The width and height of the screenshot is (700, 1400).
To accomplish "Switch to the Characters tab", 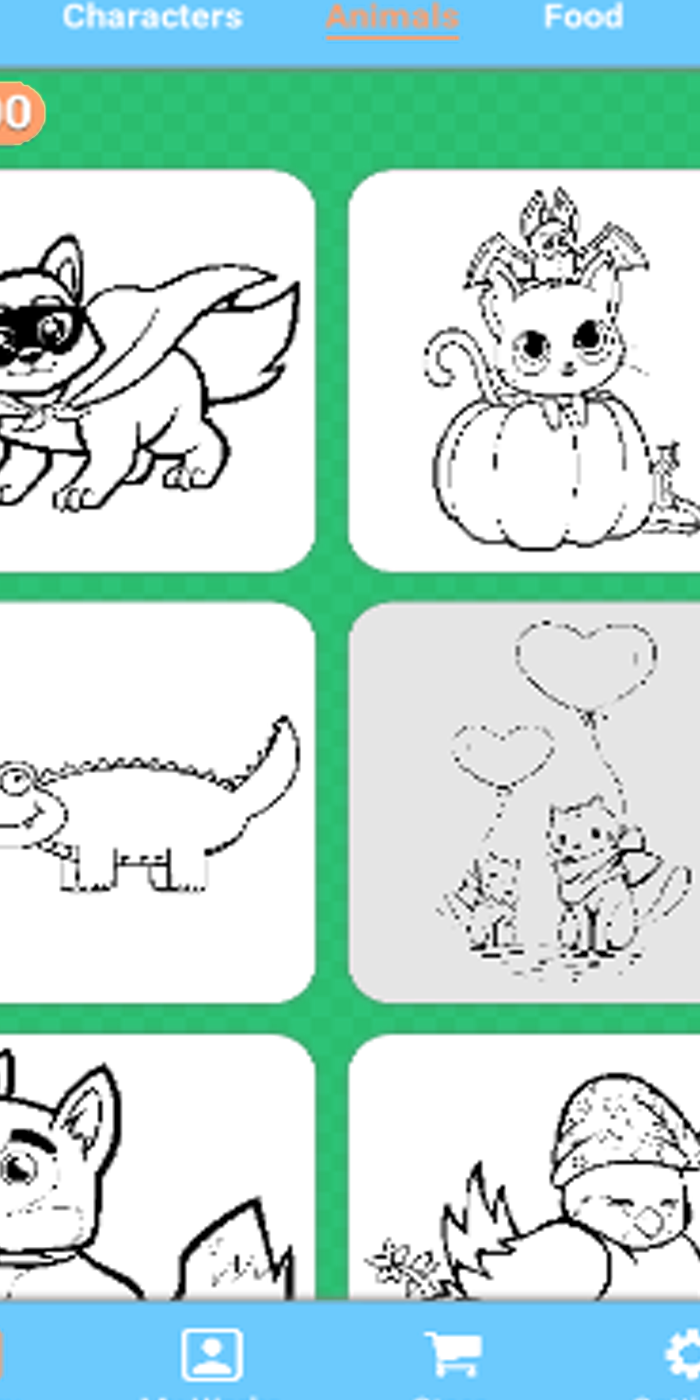I will point(152,17).
